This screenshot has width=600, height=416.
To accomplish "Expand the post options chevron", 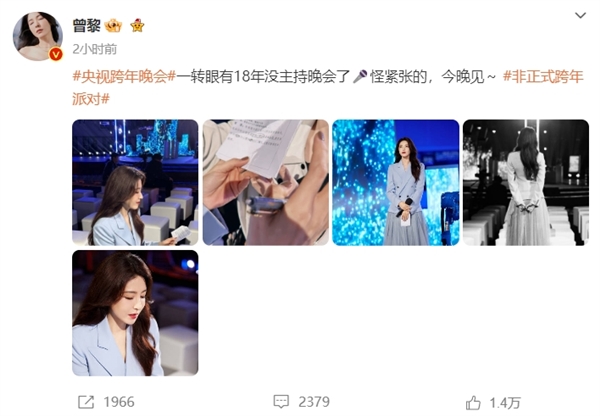I will tap(579, 16).
